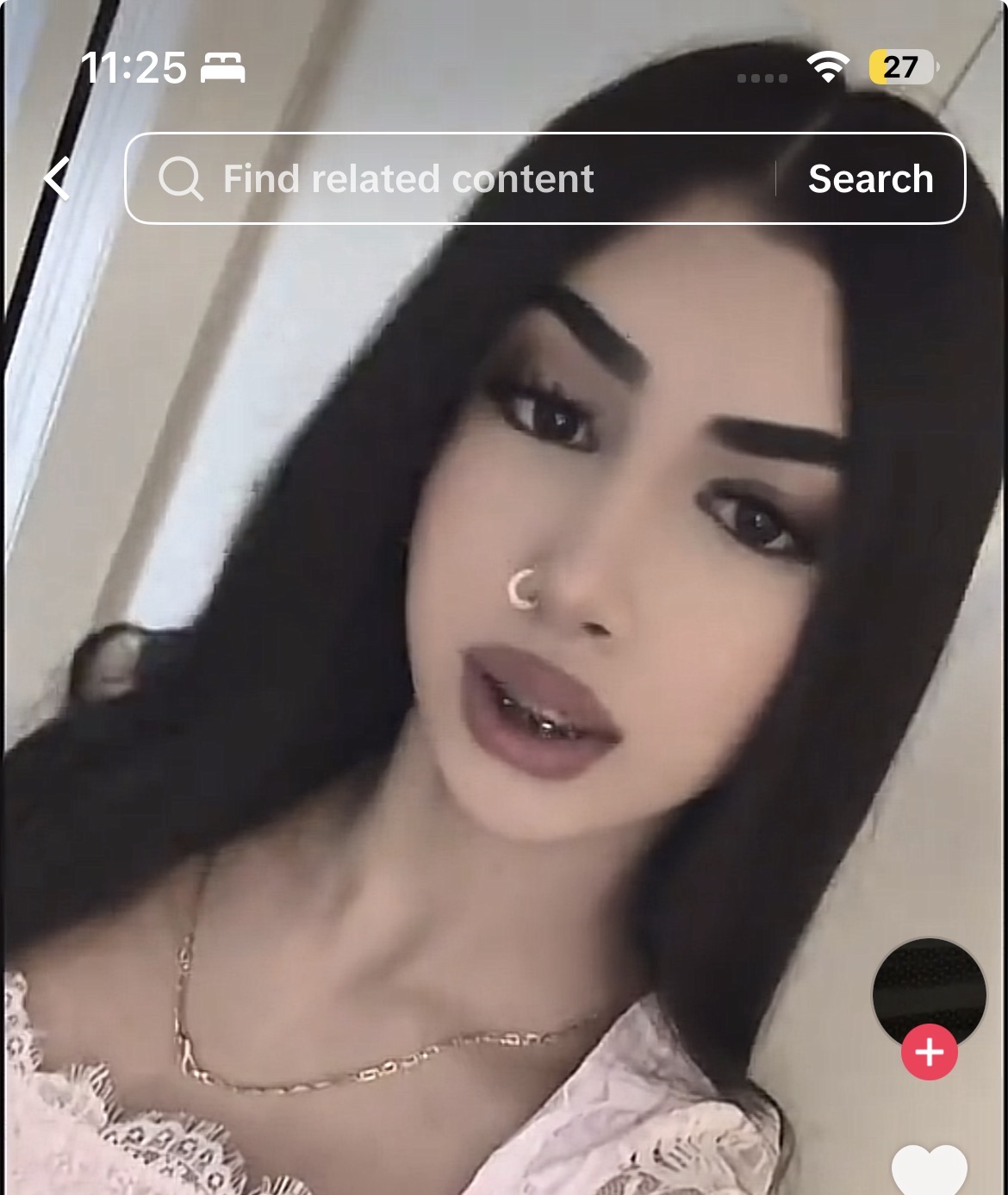Like this video with the heart
The width and height of the screenshot is (1008, 1195).
(929, 1172)
